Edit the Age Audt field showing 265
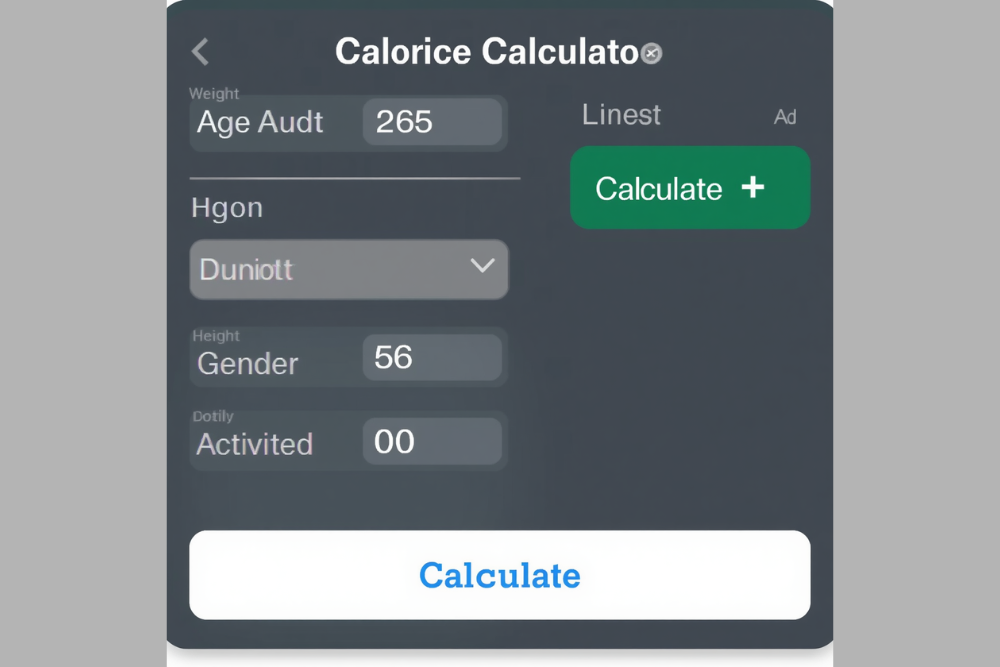Screen dimensions: 1000x667 (431, 122)
